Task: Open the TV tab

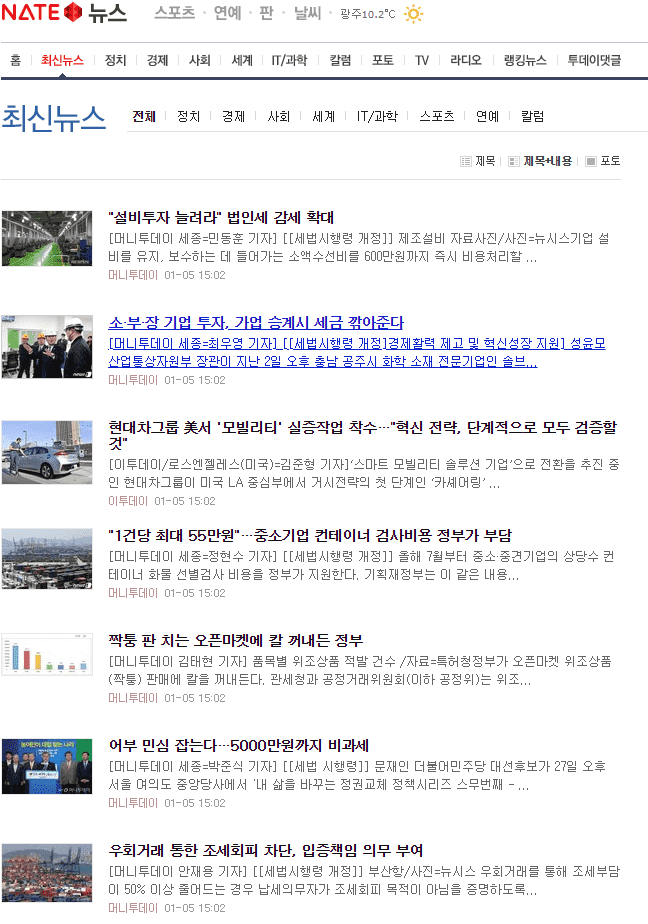Action: click(422, 60)
